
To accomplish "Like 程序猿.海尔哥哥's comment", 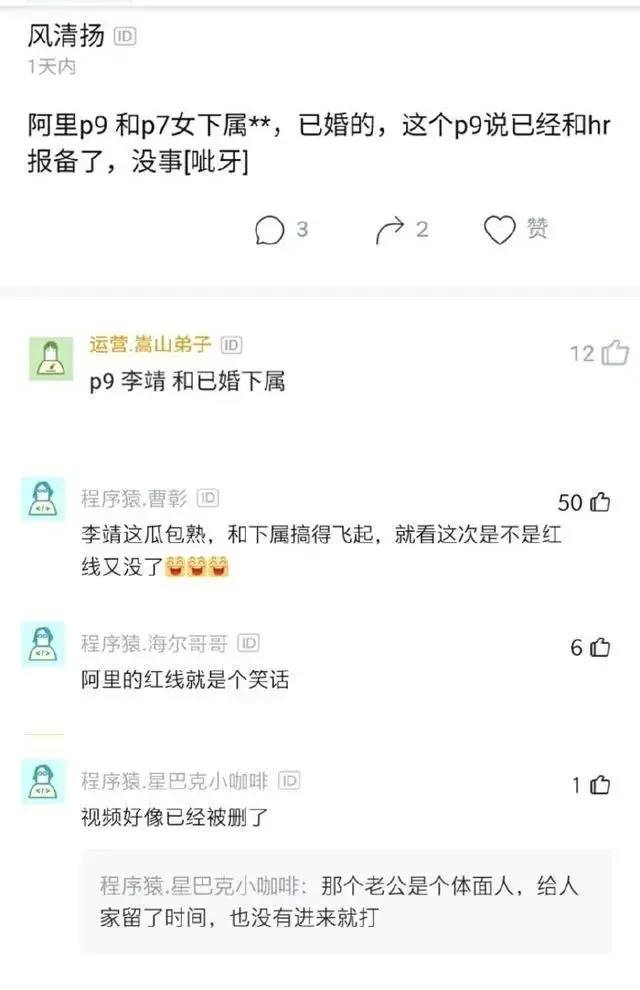I will pos(601,648).
